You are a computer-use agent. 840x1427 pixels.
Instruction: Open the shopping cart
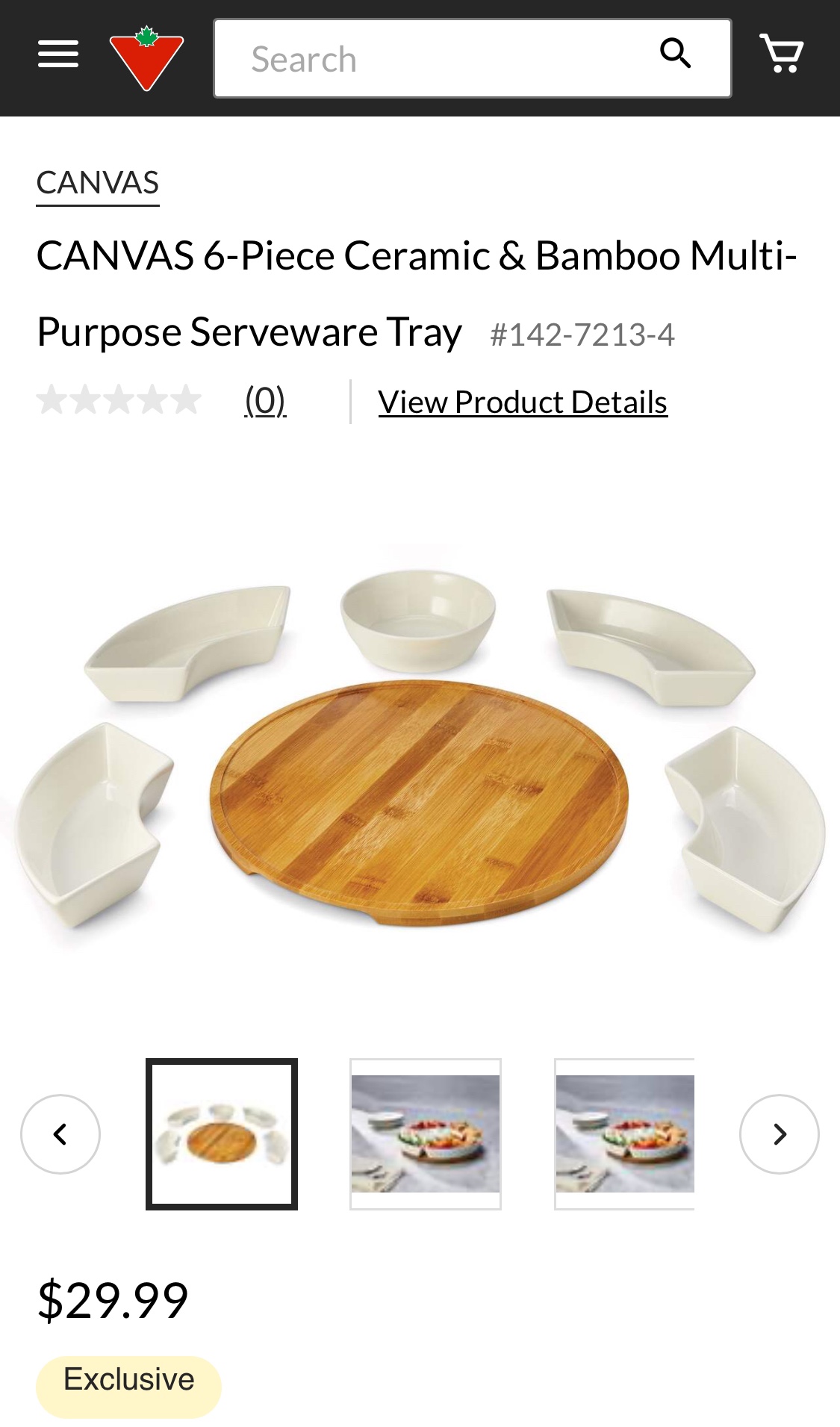coord(781,54)
